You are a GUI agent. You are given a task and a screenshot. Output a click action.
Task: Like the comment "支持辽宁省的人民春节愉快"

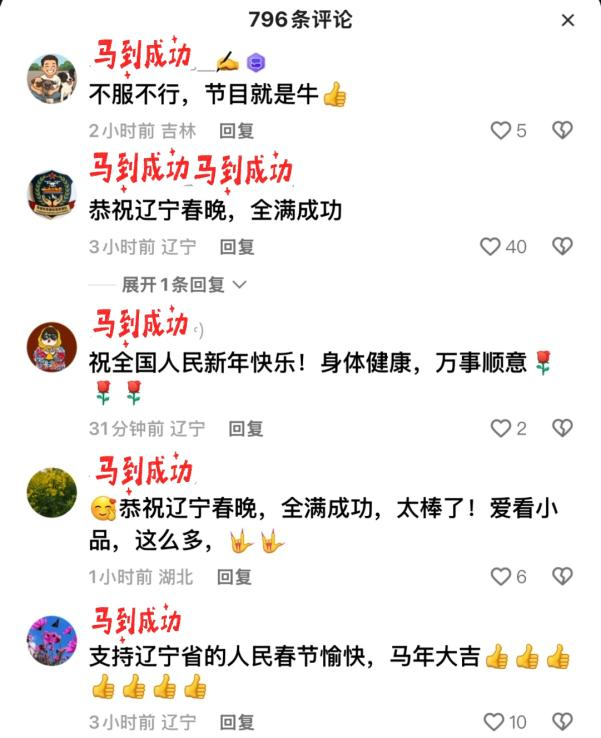point(494,721)
